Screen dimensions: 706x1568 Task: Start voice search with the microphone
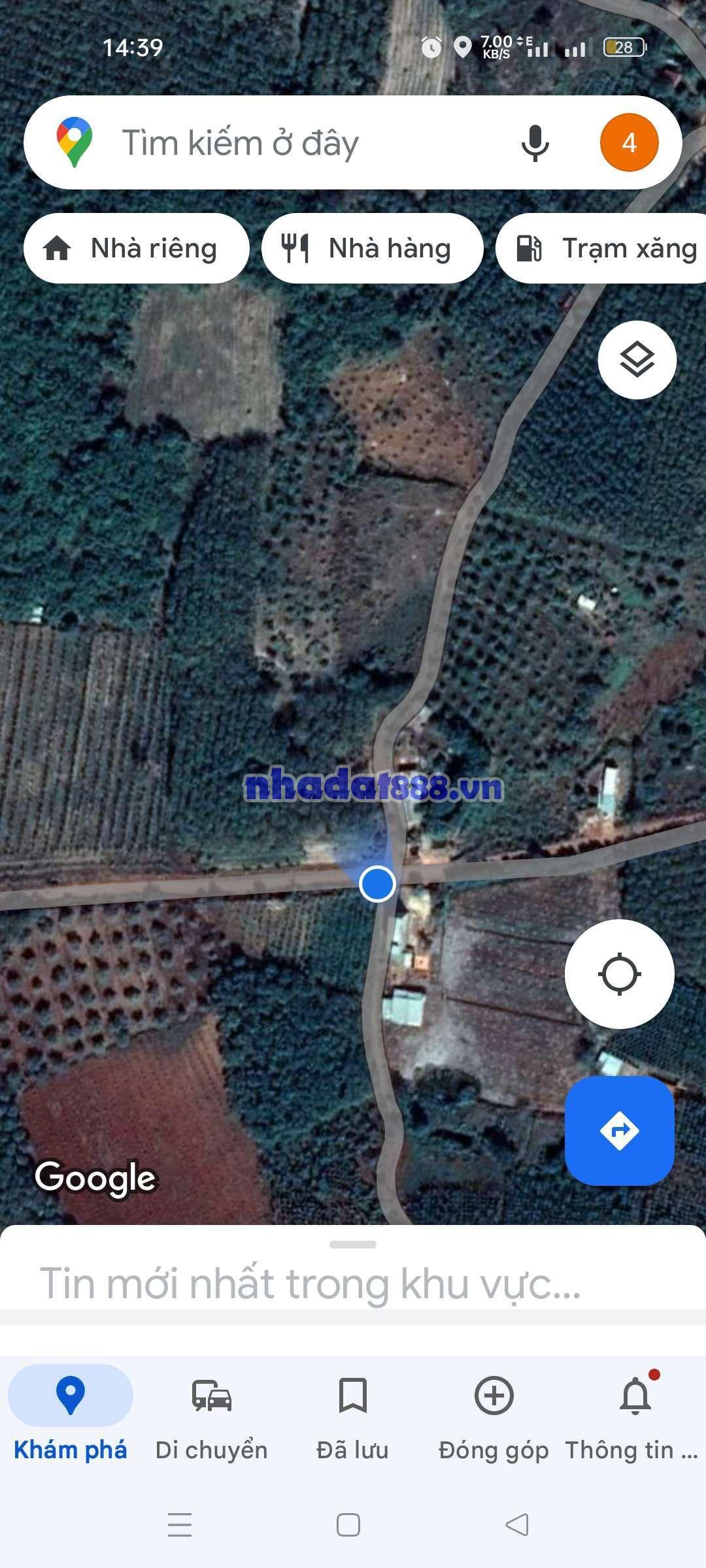[535, 143]
